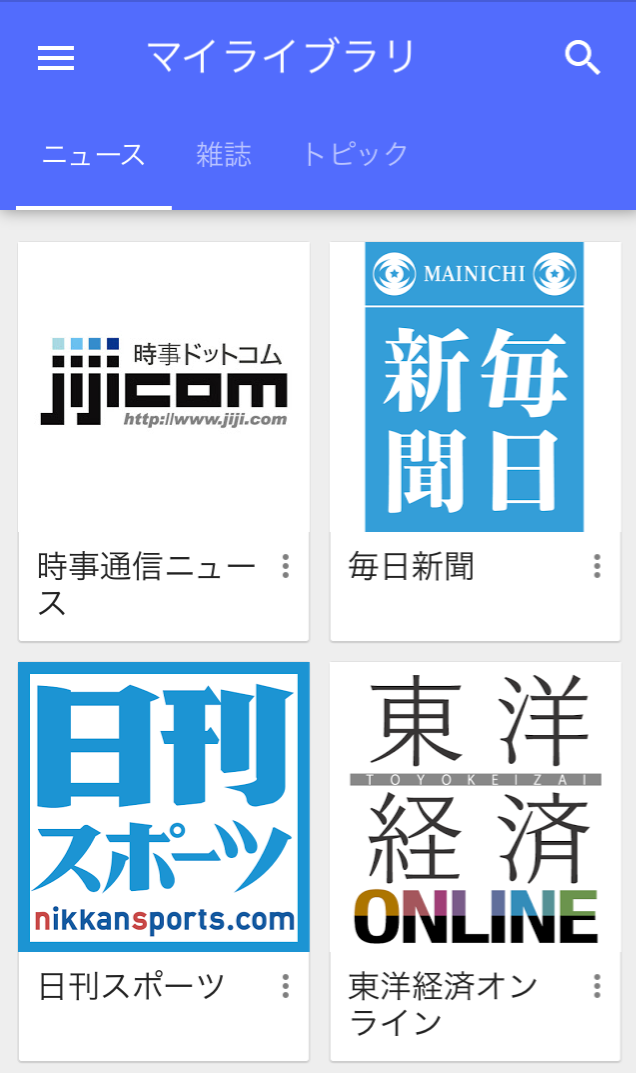Open the 東洋経済オンライン source
The image size is (636, 1073).
475,807
